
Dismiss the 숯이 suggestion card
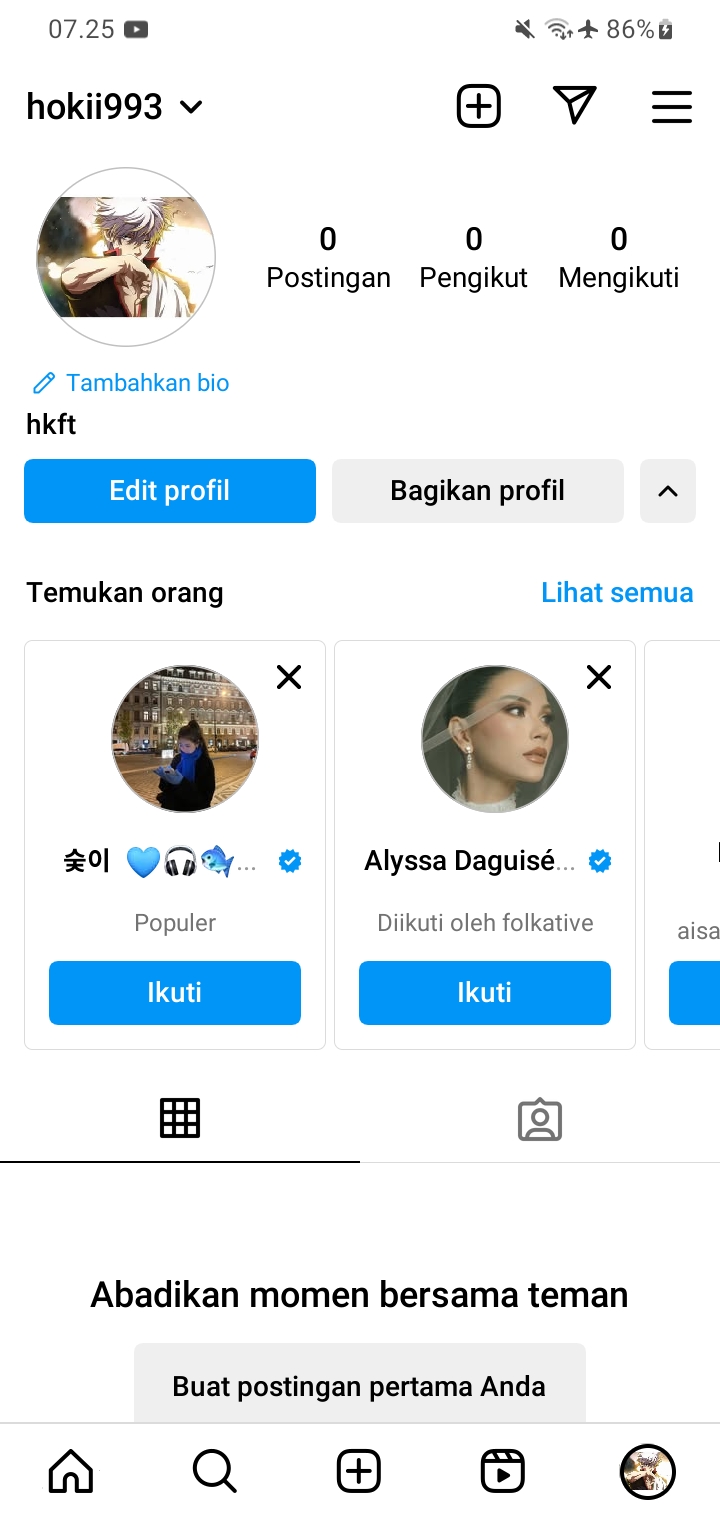click(x=289, y=678)
